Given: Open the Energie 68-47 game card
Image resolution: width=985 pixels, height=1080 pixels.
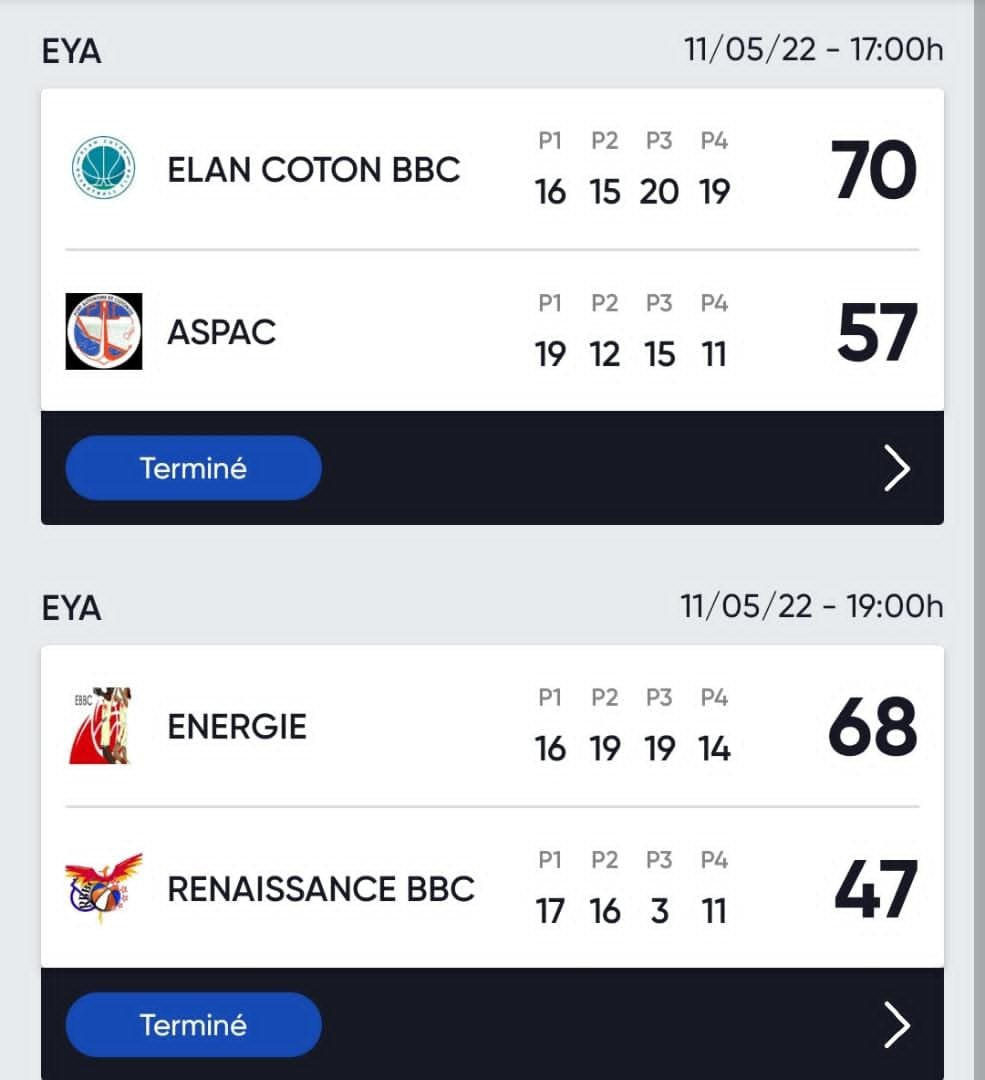Looking at the screenshot, I should (492, 806).
